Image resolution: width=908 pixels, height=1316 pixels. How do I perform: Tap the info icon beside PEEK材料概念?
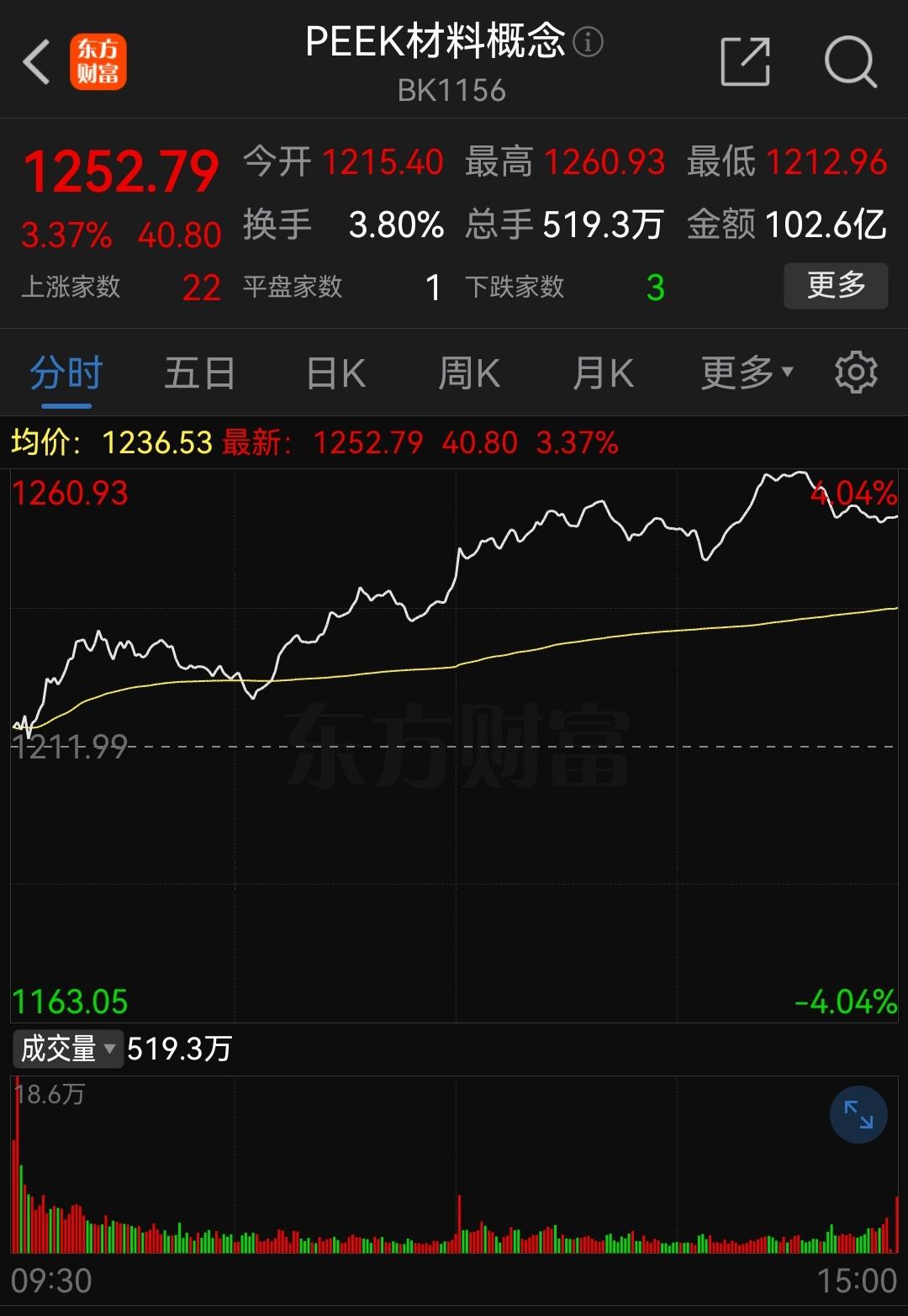pyautogui.click(x=588, y=41)
